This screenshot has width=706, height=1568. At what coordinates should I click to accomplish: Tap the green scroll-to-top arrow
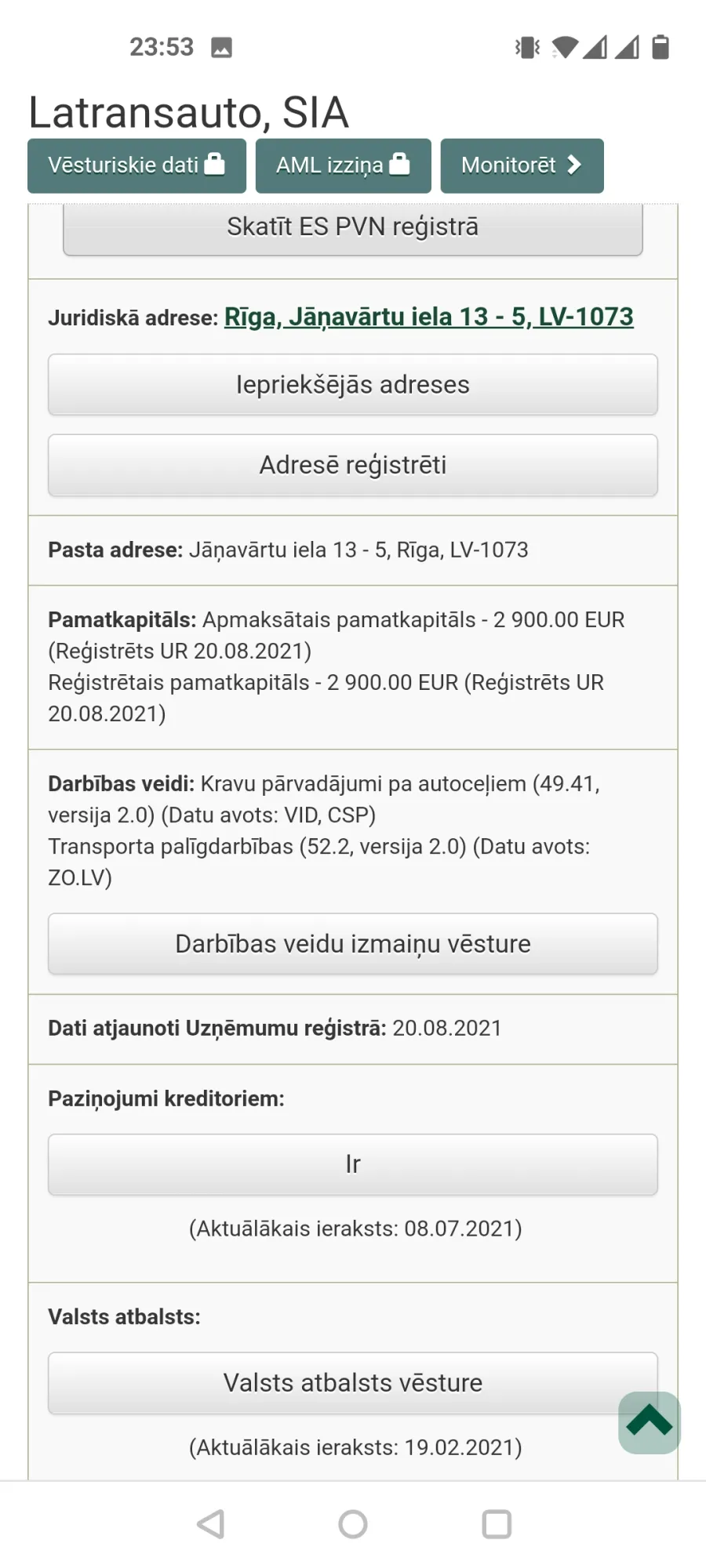tap(650, 1422)
